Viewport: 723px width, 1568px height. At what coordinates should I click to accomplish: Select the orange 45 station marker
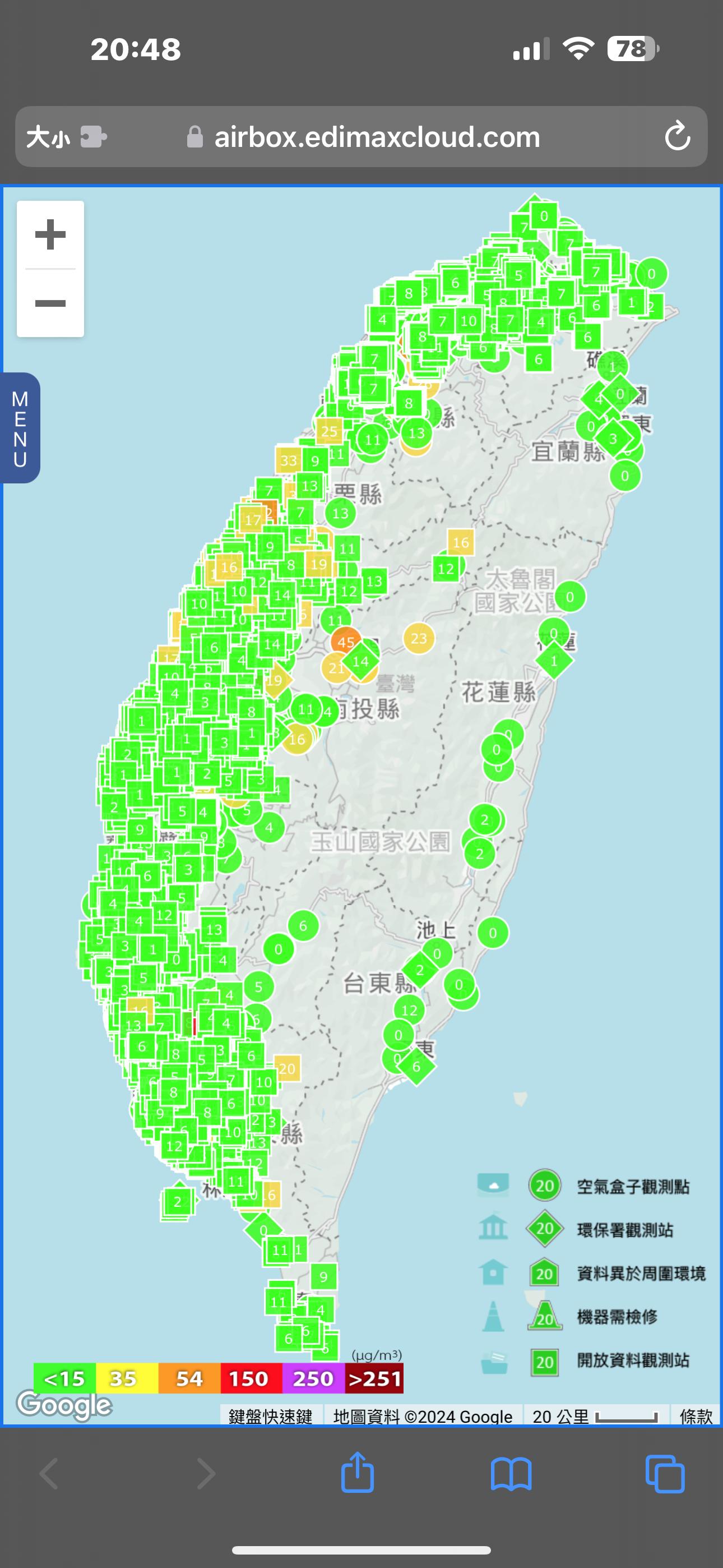(x=346, y=641)
